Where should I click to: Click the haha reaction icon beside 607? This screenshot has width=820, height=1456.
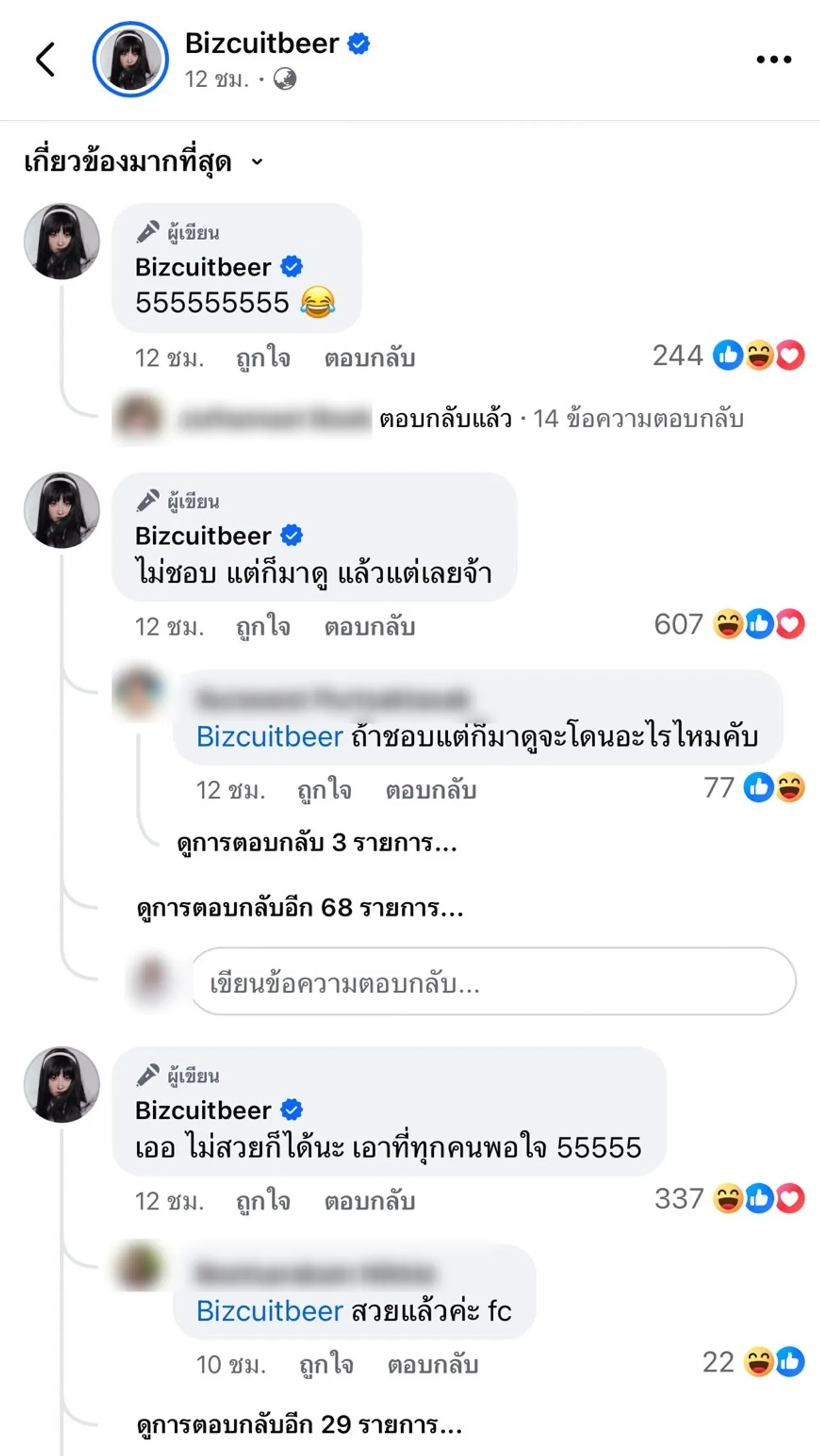[728, 626]
